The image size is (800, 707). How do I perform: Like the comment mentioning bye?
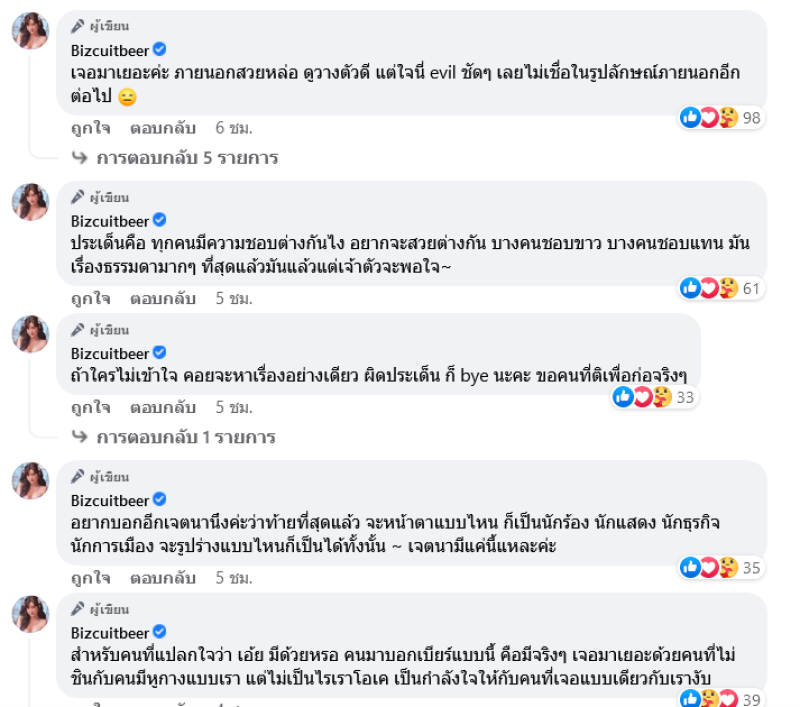(90, 407)
